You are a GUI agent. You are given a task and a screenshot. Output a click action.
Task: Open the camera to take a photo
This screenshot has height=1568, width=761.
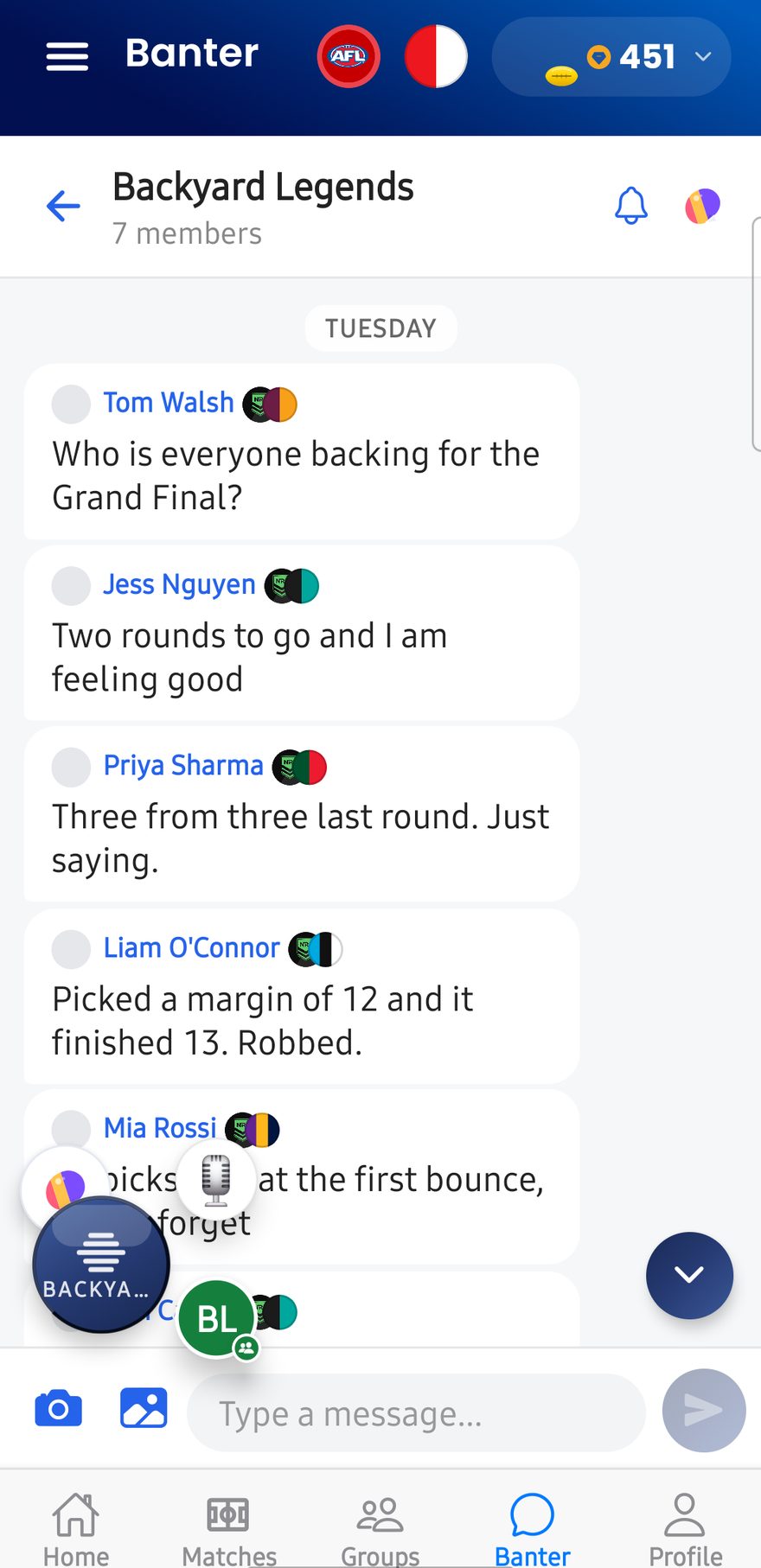pyautogui.click(x=59, y=1409)
